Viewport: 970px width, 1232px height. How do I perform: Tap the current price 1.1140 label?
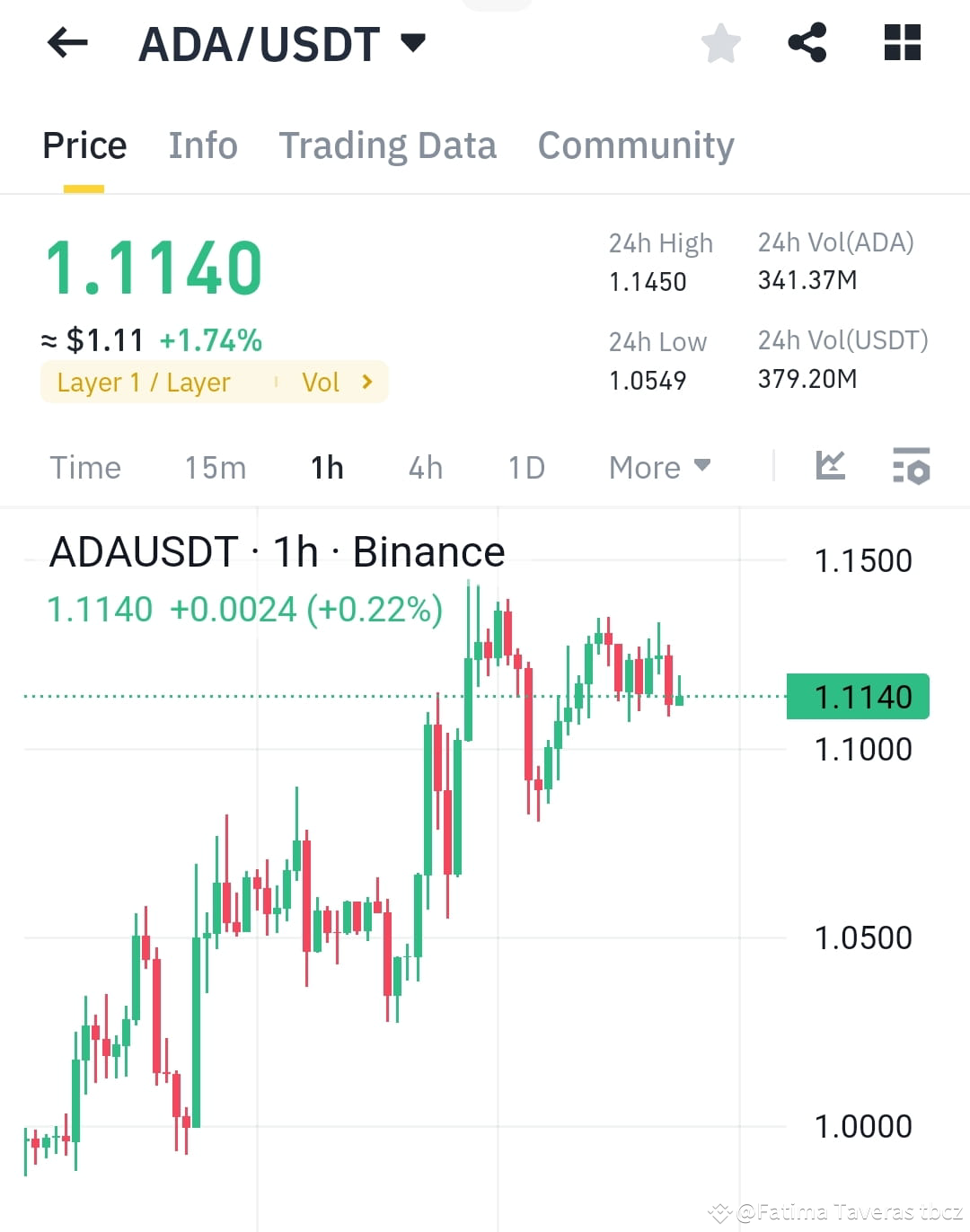[154, 265]
